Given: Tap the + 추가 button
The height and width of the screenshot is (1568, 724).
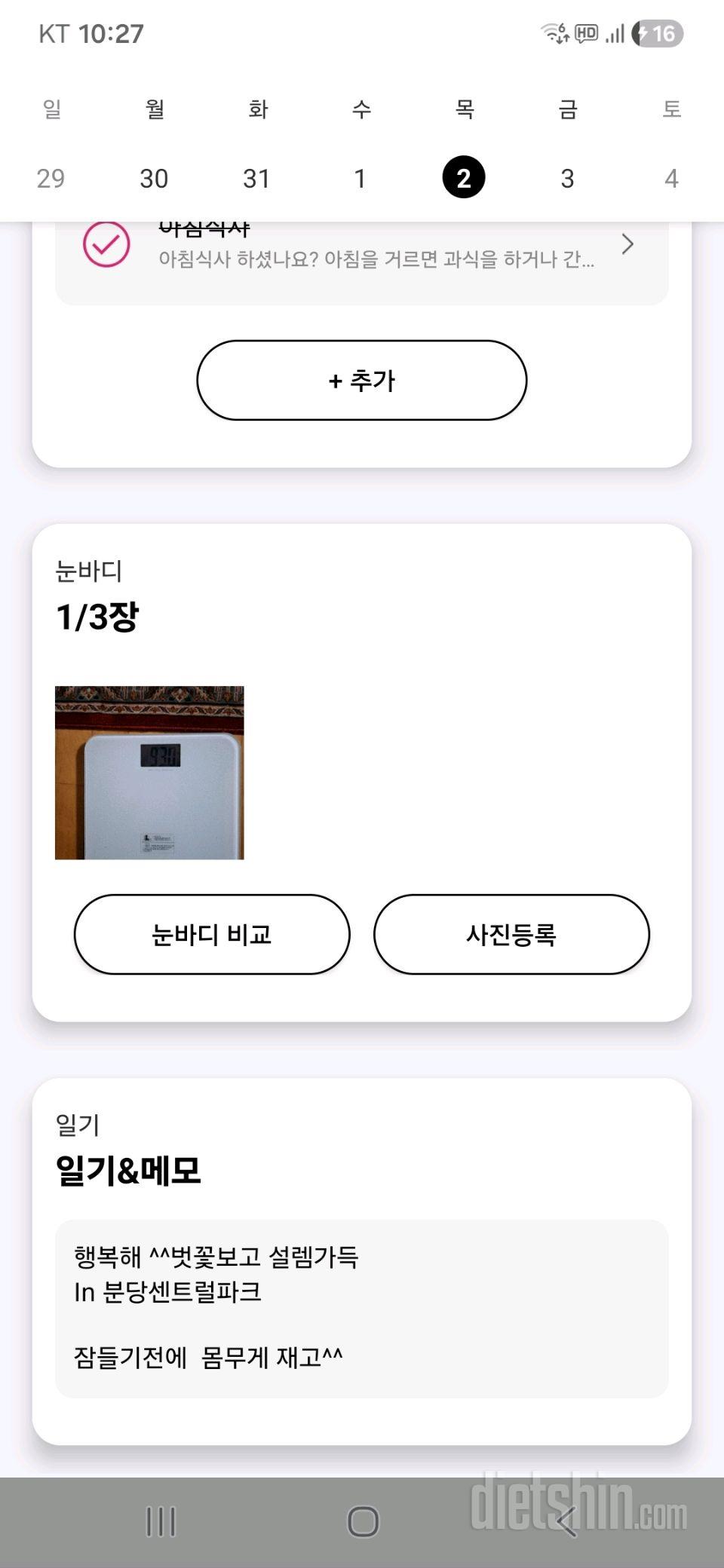Looking at the screenshot, I should pos(362,381).
